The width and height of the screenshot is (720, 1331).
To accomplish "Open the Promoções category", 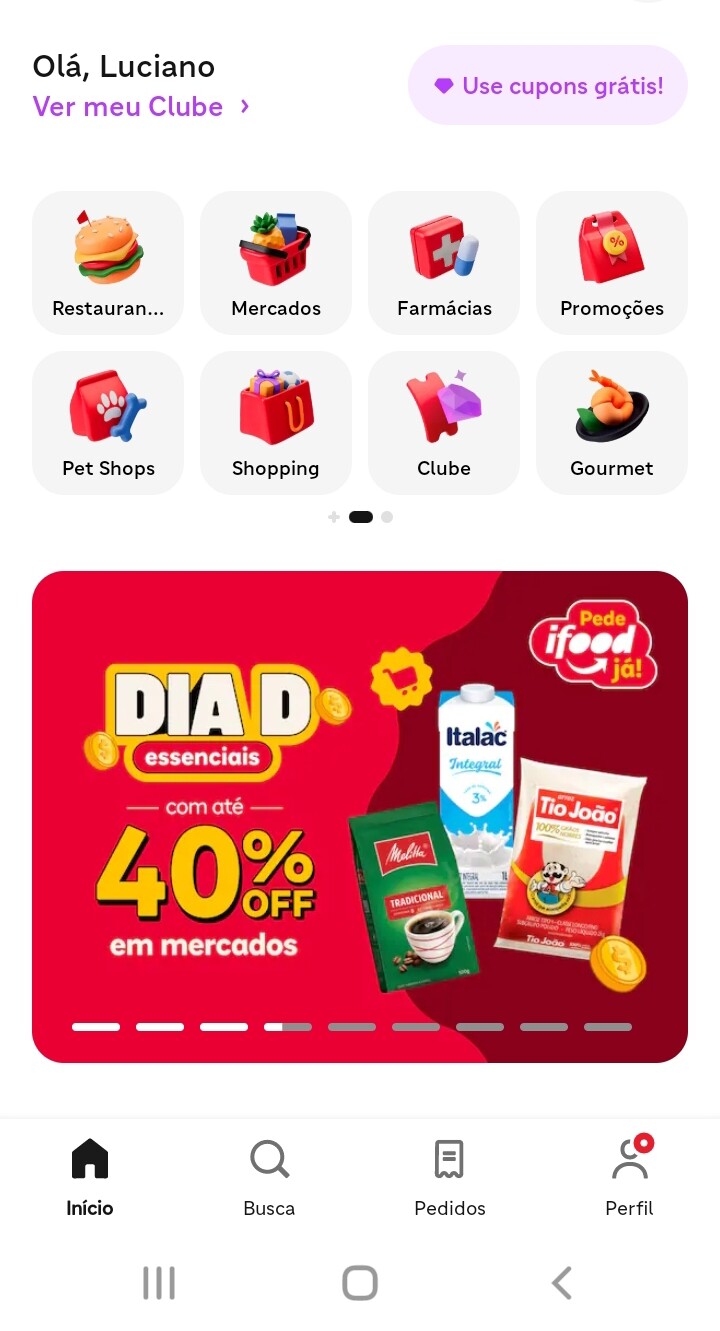I will (x=612, y=263).
